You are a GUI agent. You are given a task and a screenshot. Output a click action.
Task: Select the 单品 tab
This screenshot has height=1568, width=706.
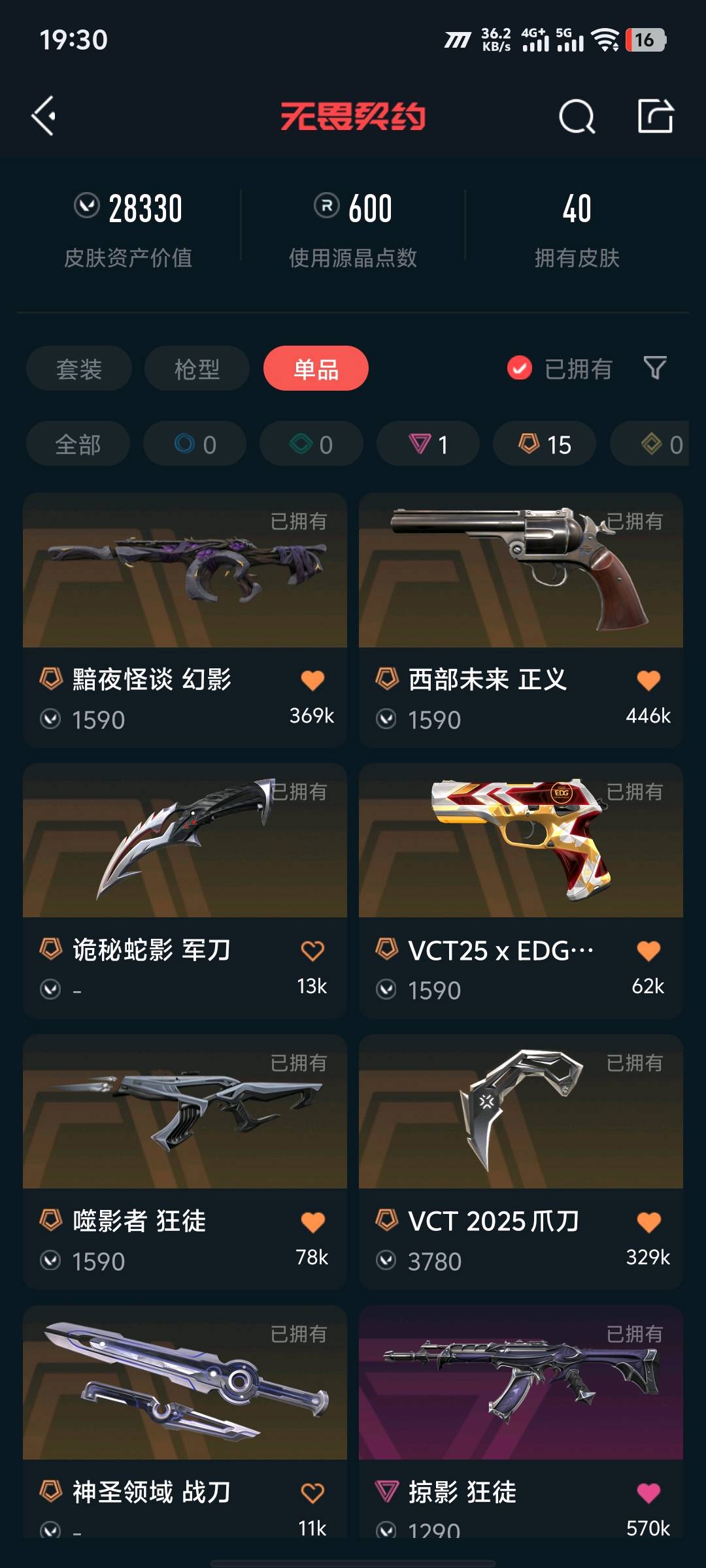[x=316, y=368]
